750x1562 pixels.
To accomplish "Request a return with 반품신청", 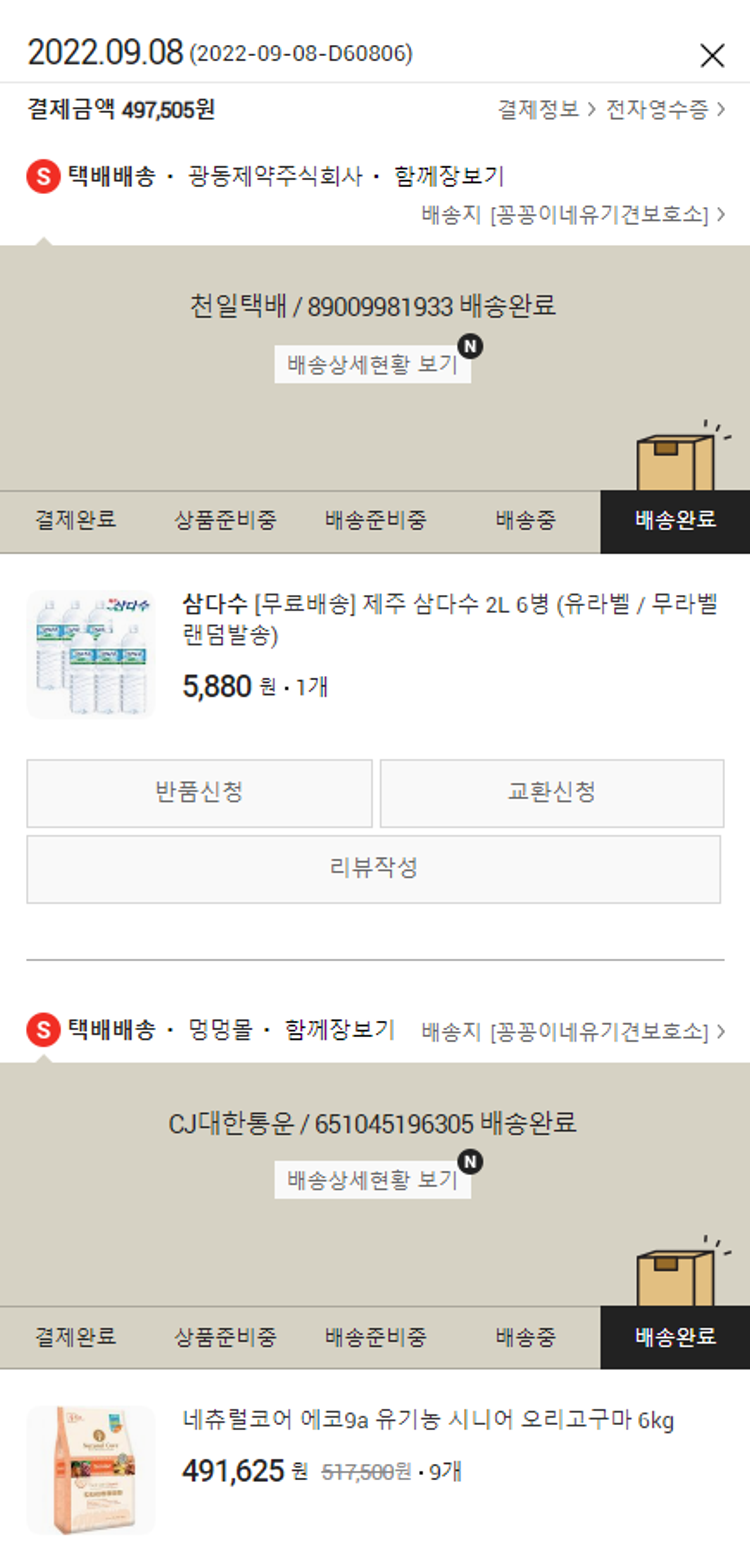I will (x=199, y=793).
